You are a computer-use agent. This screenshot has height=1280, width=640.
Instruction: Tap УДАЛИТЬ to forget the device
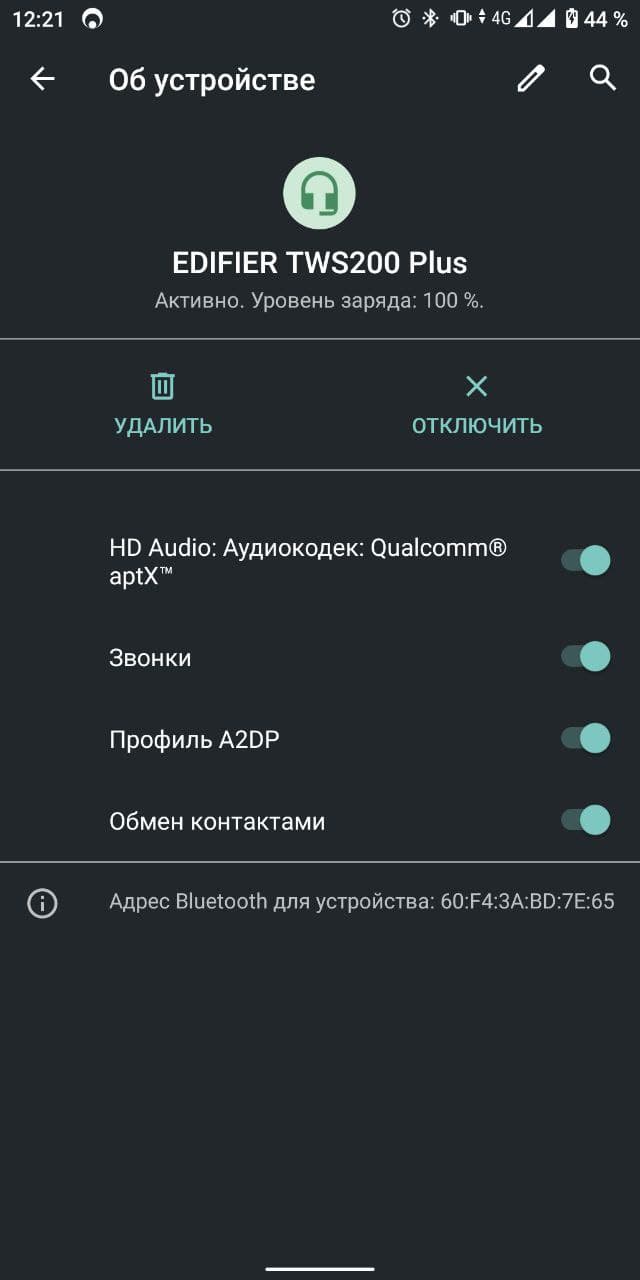[x=163, y=404]
